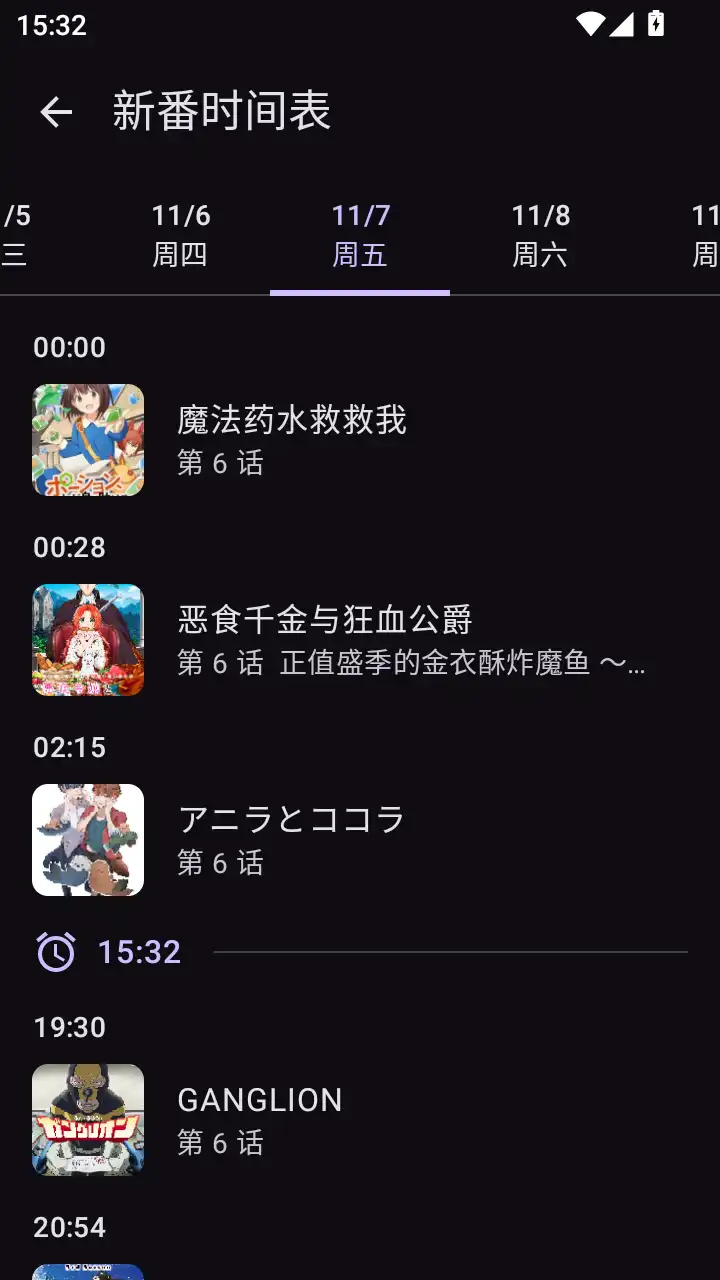The width and height of the screenshot is (720, 1280).
Task: Click the 恶食千金与狂血公爵 thumbnail
Action: coord(88,640)
